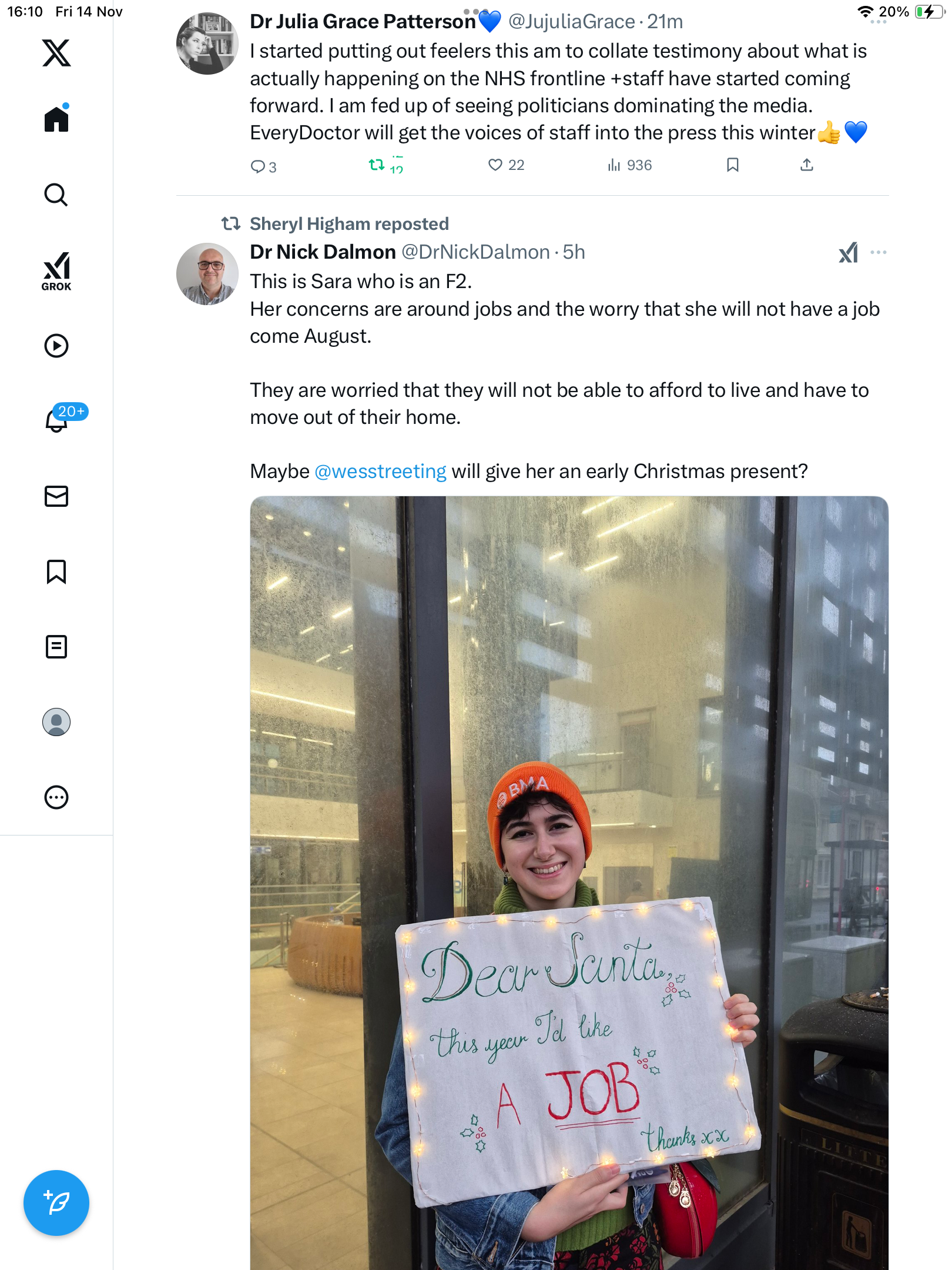Image resolution: width=952 pixels, height=1270 pixels.
Task: Open my profile page
Action: 56,722
